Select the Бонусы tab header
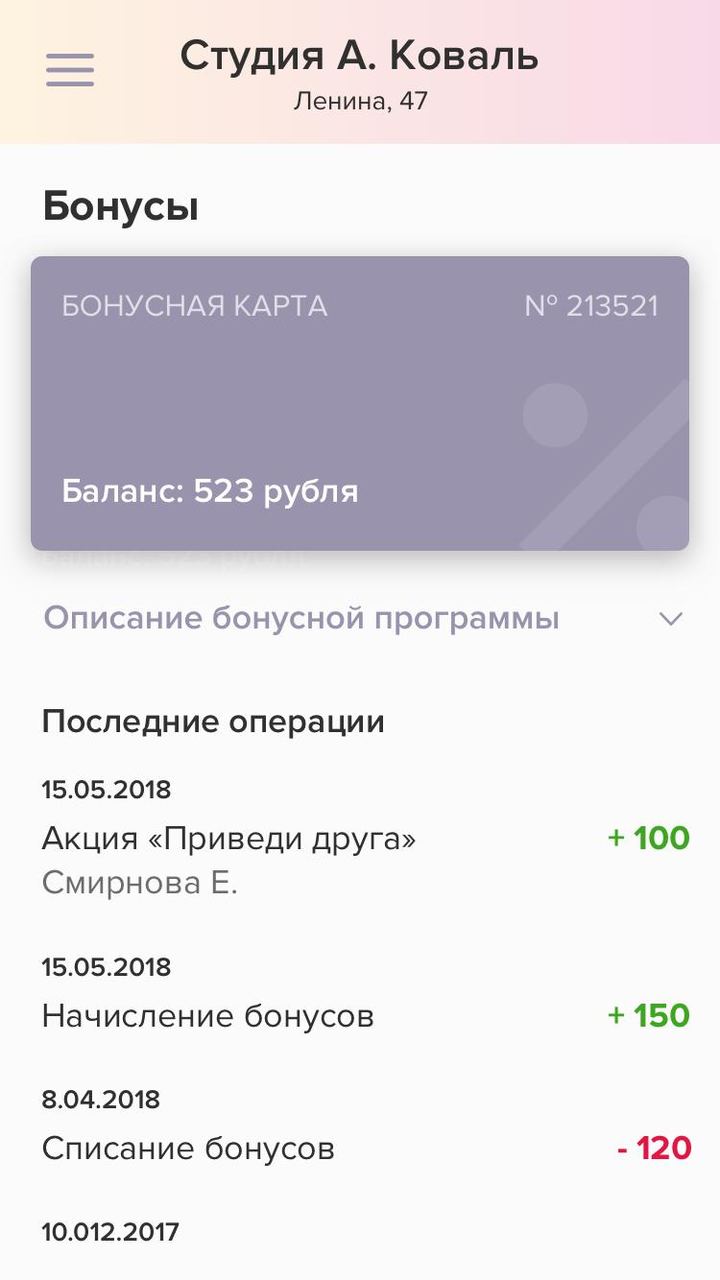 coord(120,206)
